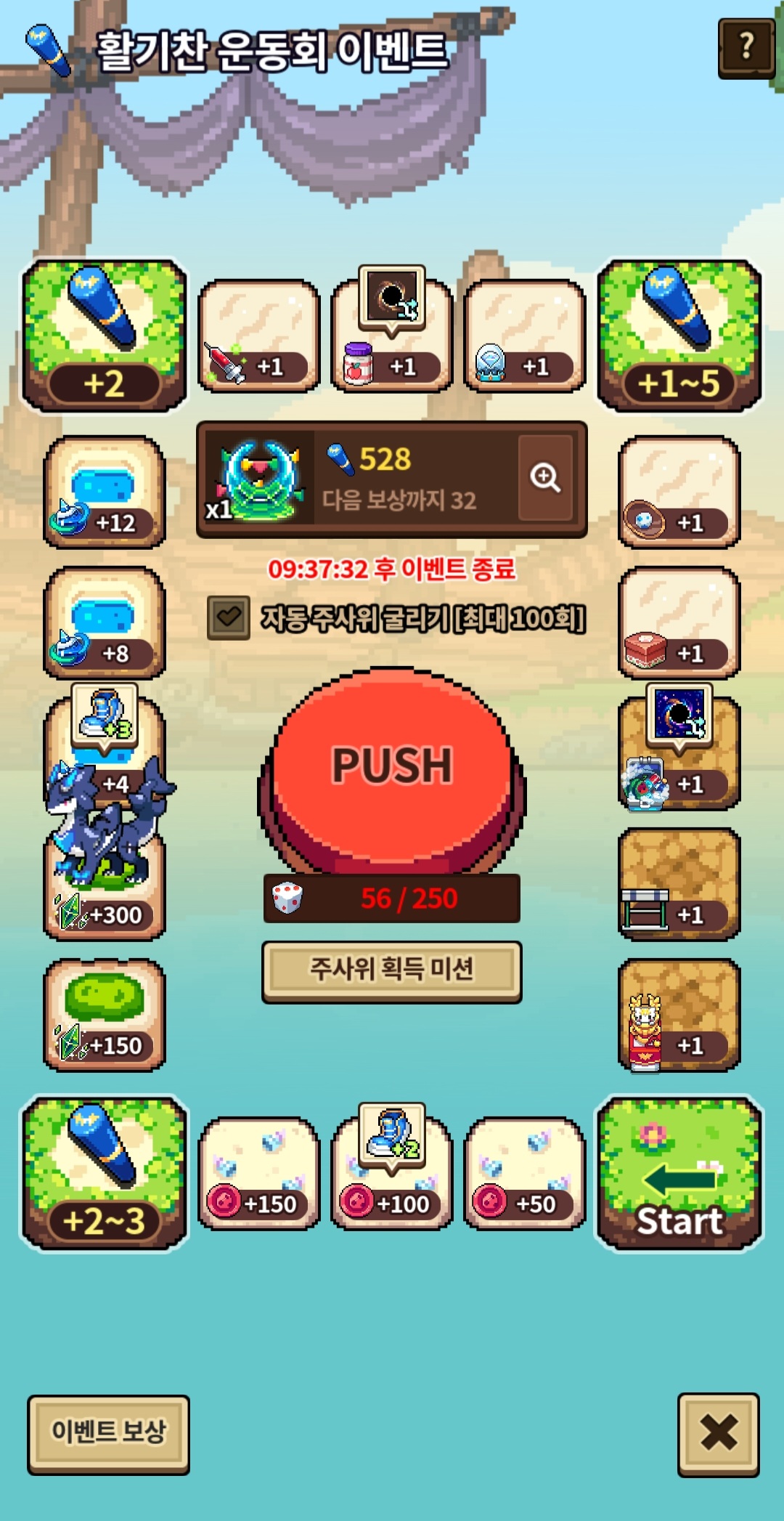Close the event screen with X
The width and height of the screenshot is (784, 1521).
click(x=718, y=1433)
